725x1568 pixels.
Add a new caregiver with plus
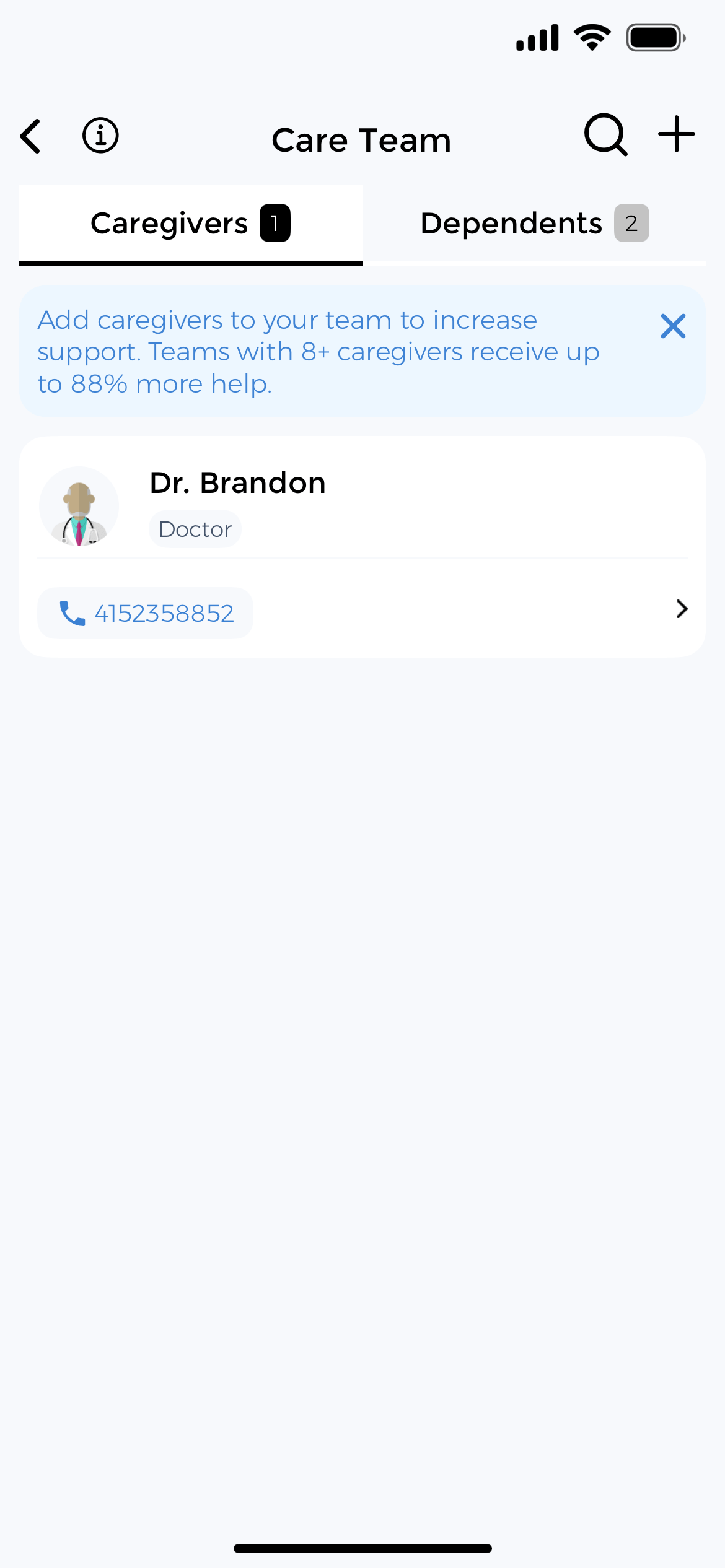(x=676, y=134)
